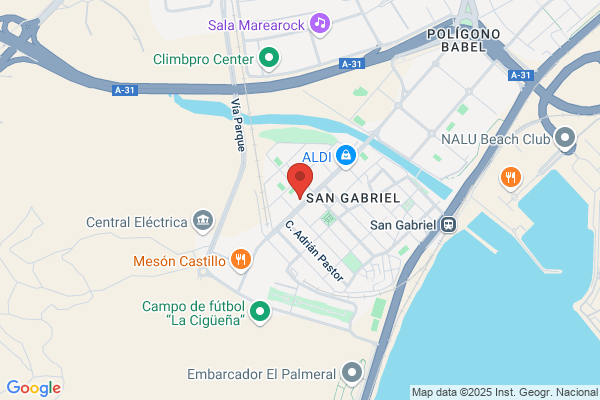Tap the unlabeled restaurant marker near the harbor
Viewport: 600px width, 400px height.
510,178
